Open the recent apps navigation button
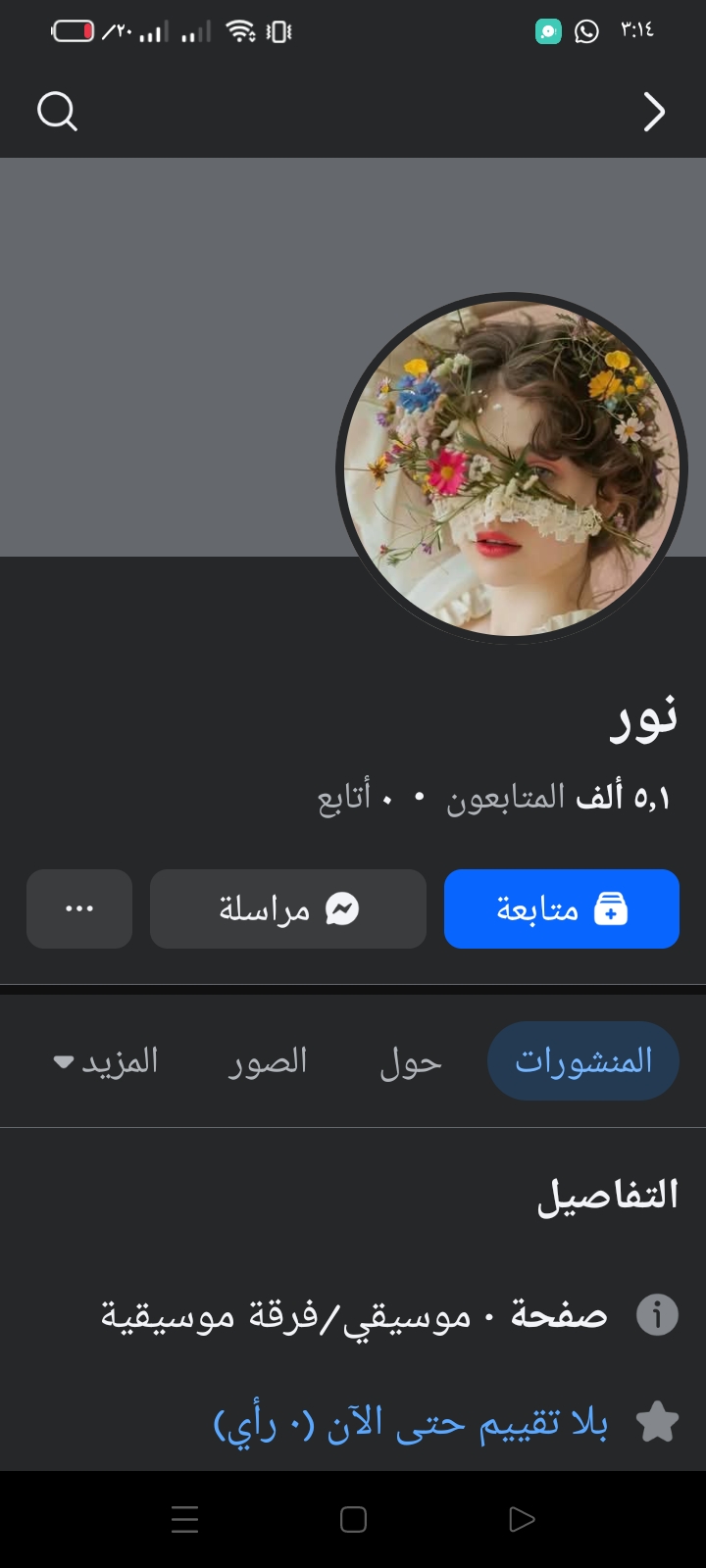Screen dimensions: 706x1568 [520, 1519]
